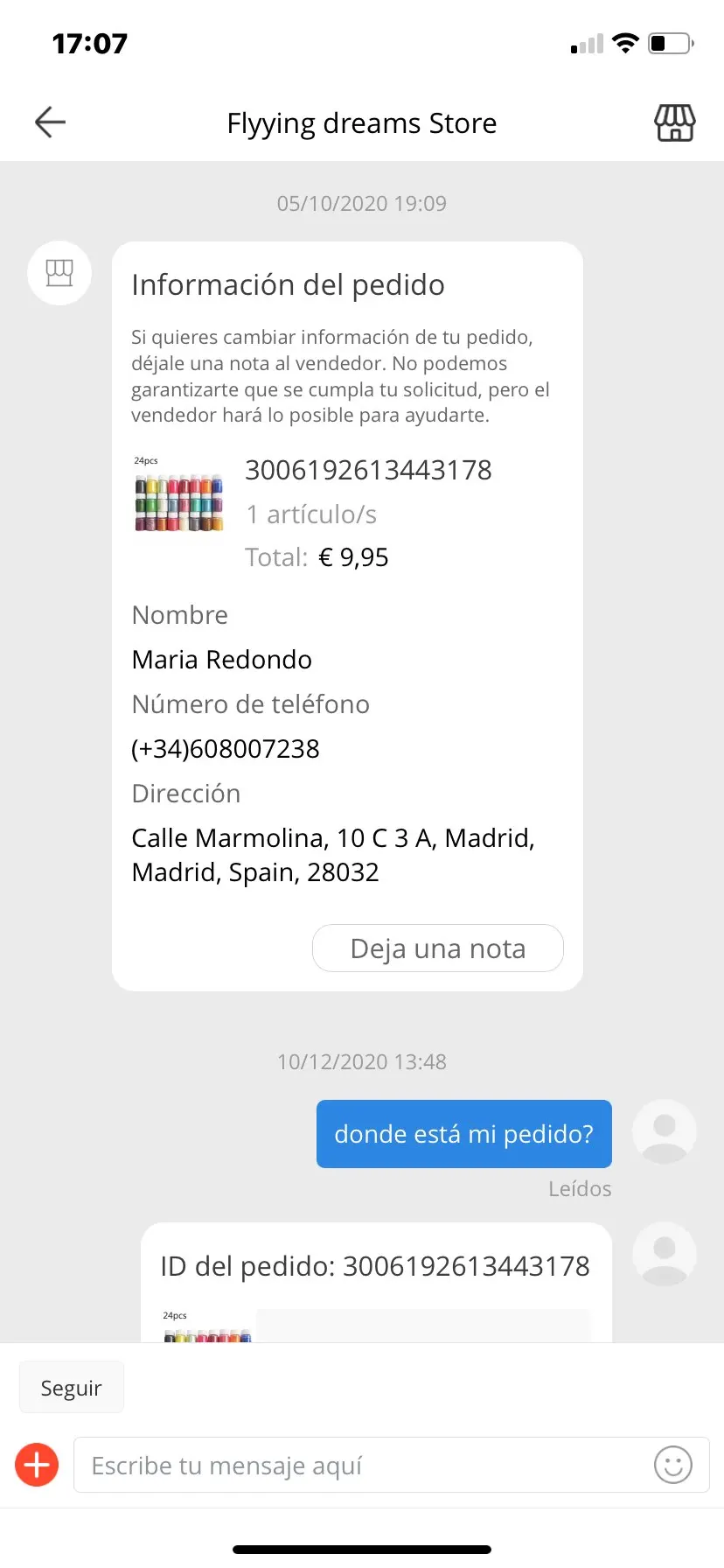724x1568 pixels.
Task: Follow the store with Seguir
Action: (72, 1388)
